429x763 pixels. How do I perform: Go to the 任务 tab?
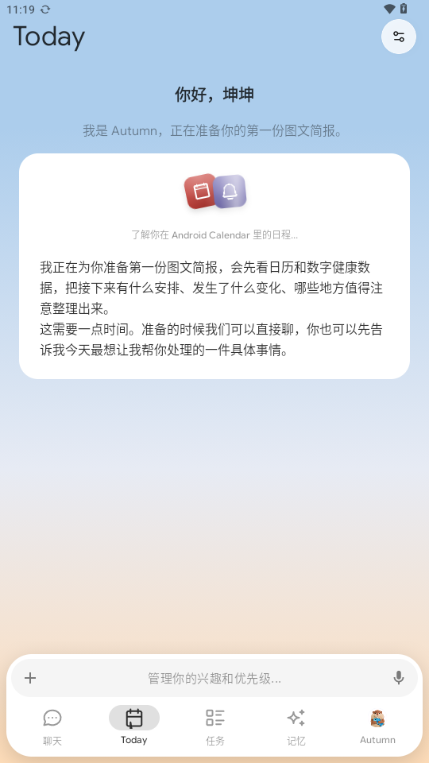click(215, 727)
